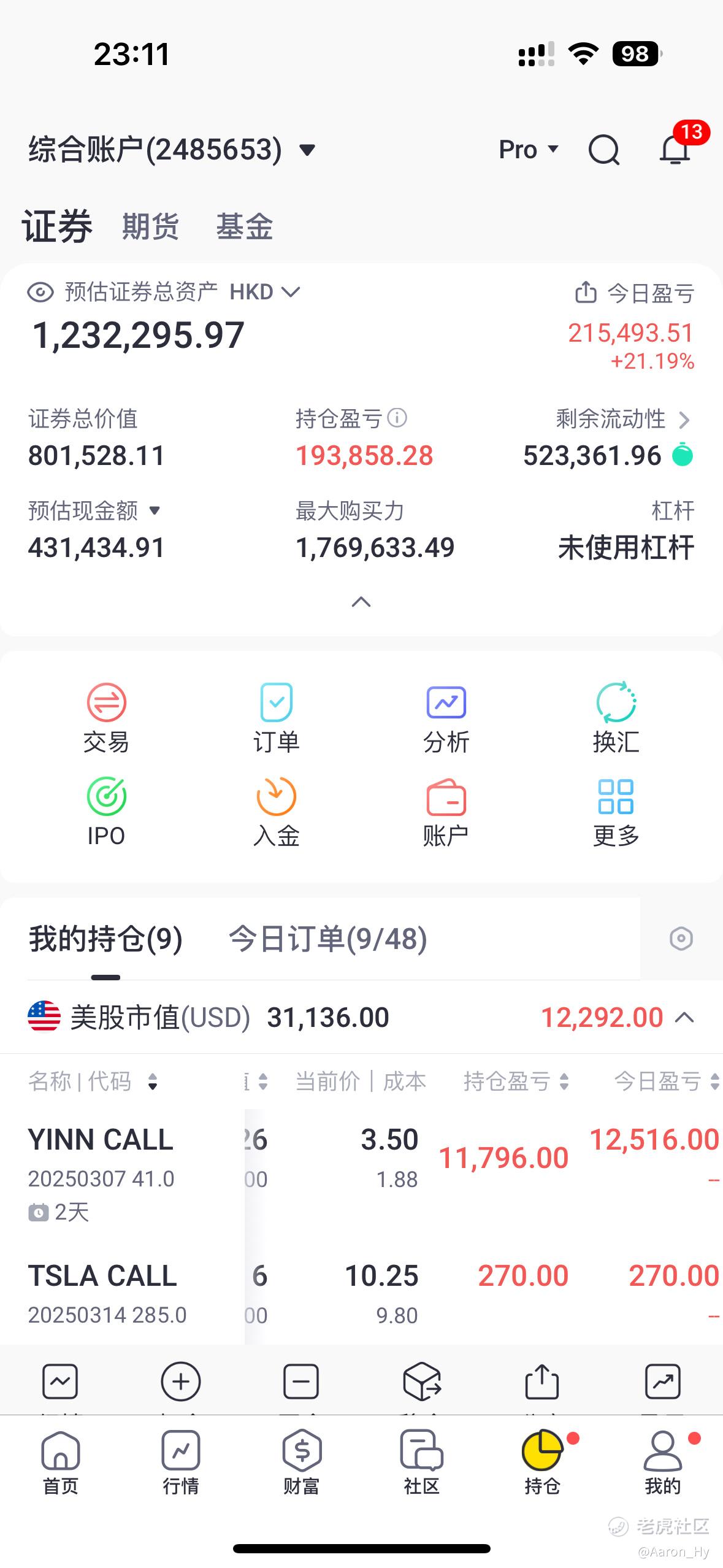This screenshot has width=723, height=1568.
Task: Go to the 行情 bottom tab
Action: 181,1463
